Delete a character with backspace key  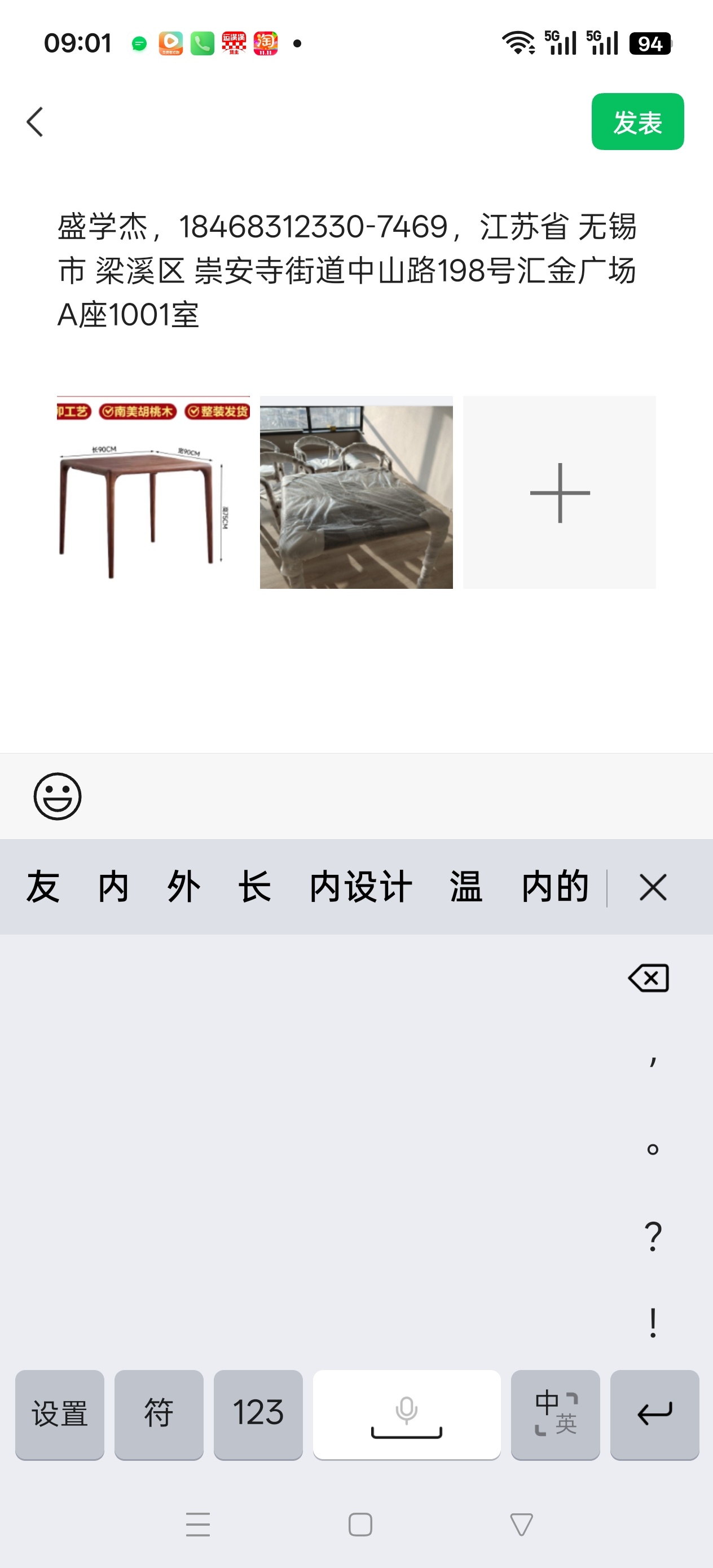click(x=649, y=978)
